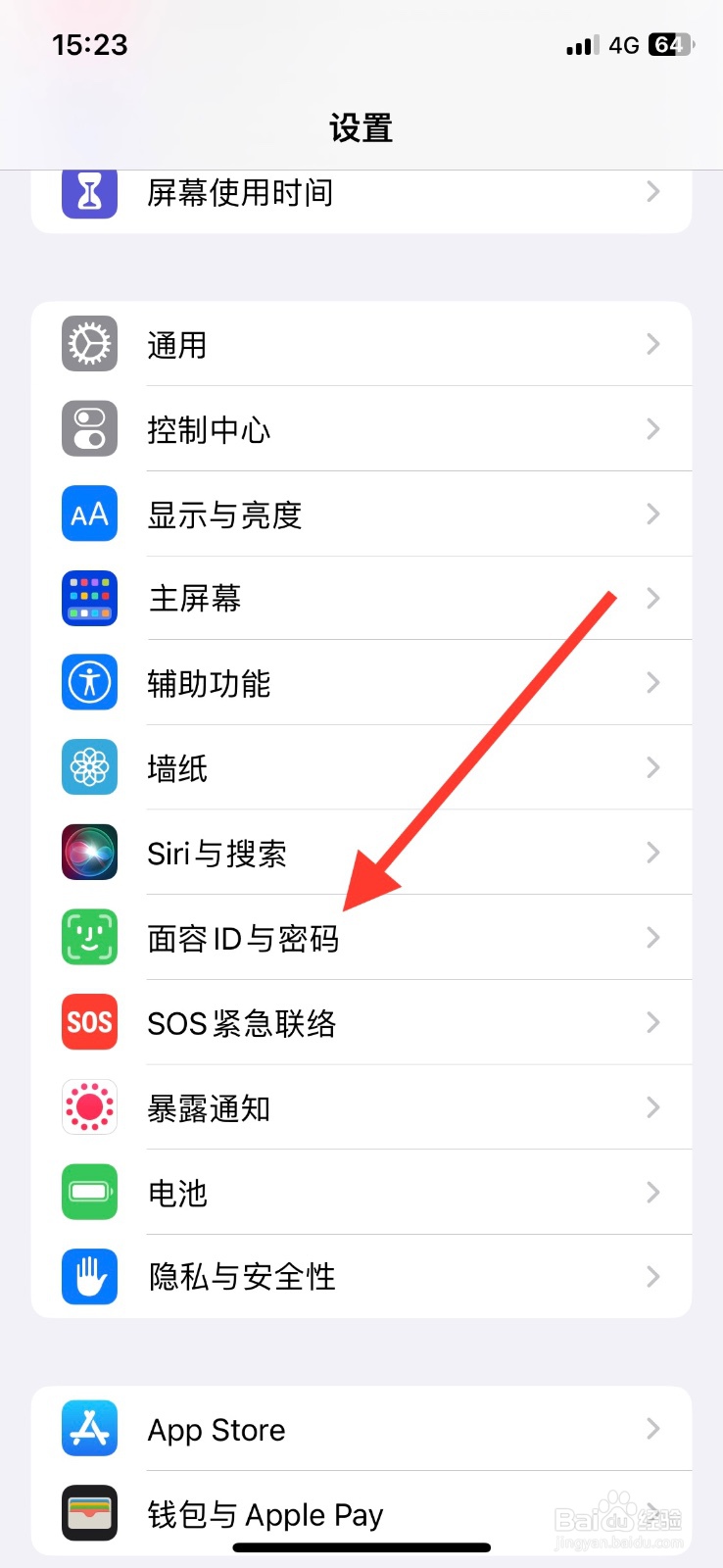
Task: Tap the Wallpaper (墙纸) flower icon
Action: 89,767
